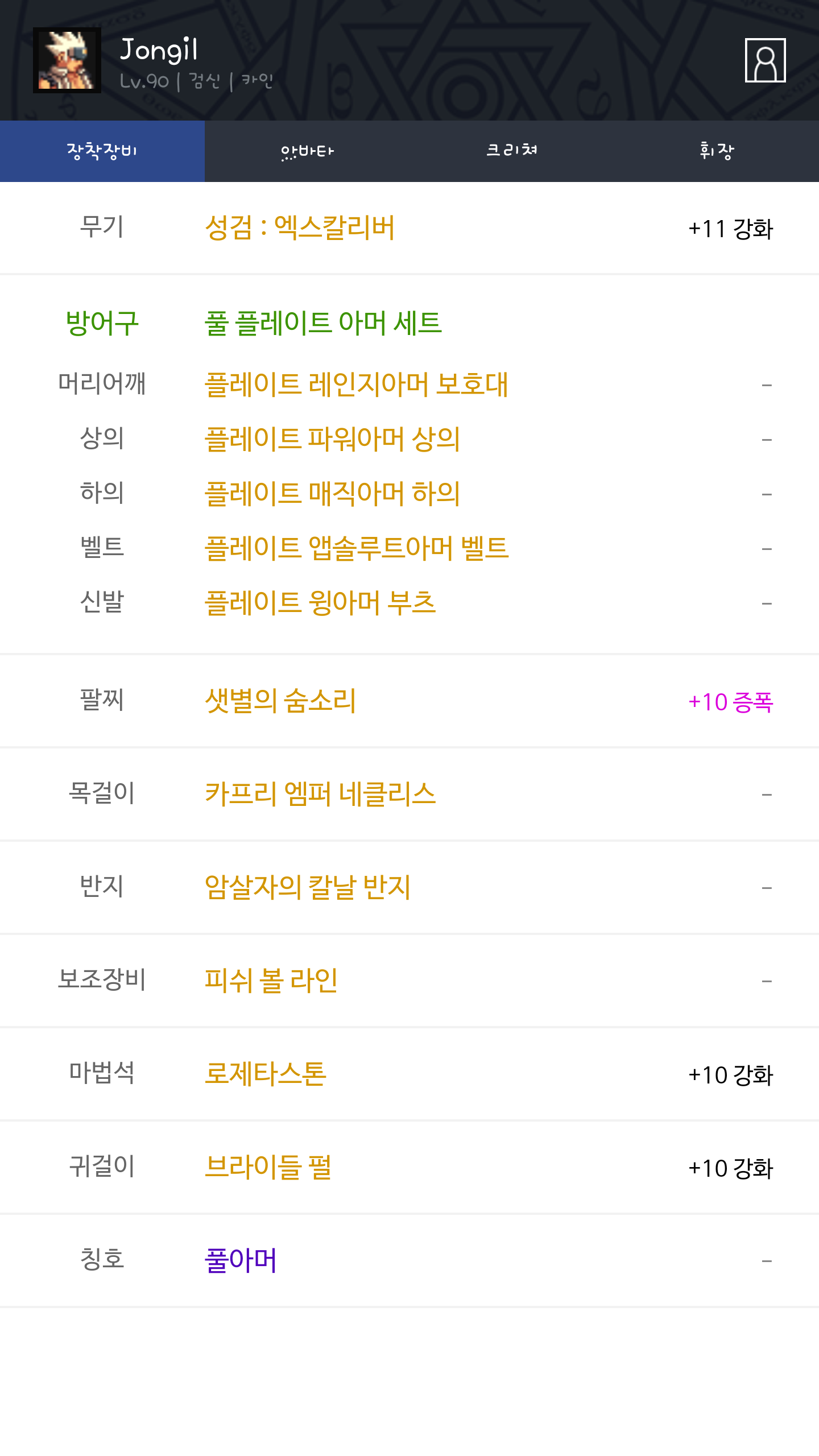Open 플레이트 레인지아머 보호대 details
Image resolution: width=819 pixels, height=1456 pixels.
(x=356, y=384)
